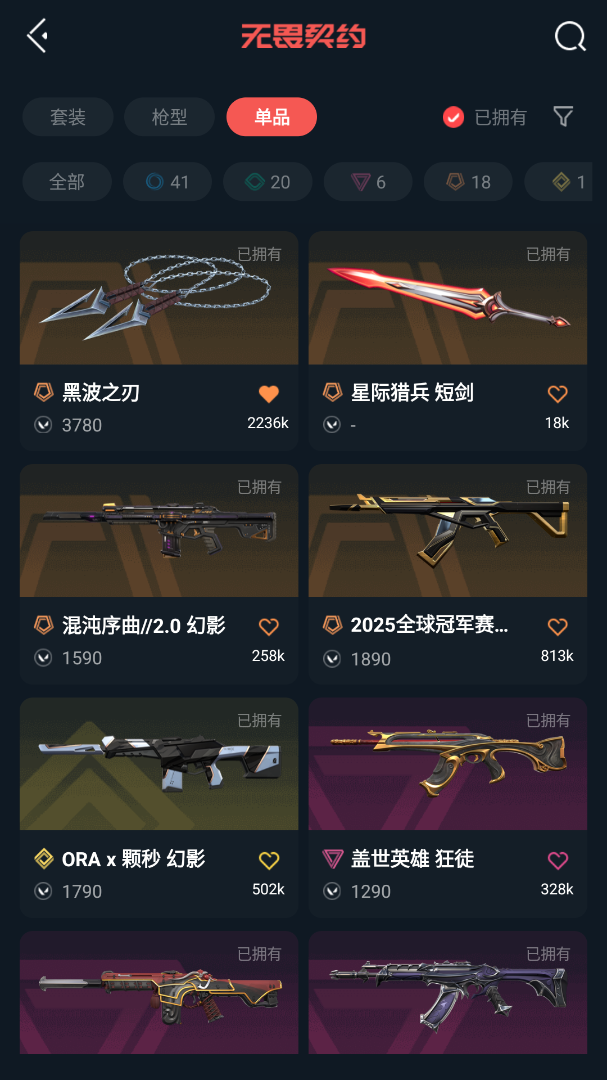The image size is (607, 1080).
Task: Open the search icon
Action: click(570, 36)
